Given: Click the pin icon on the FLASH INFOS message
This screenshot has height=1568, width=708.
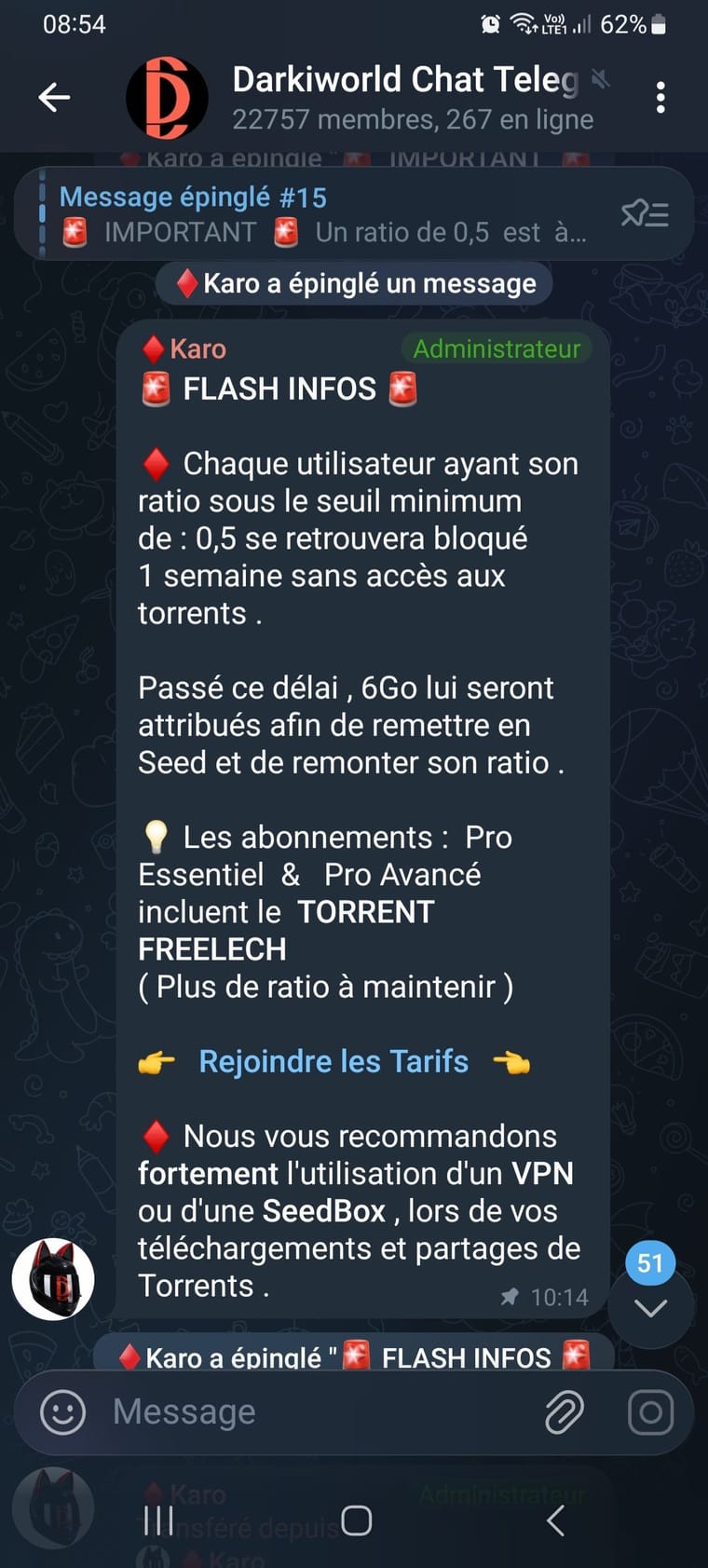Looking at the screenshot, I should (x=511, y=1296).
